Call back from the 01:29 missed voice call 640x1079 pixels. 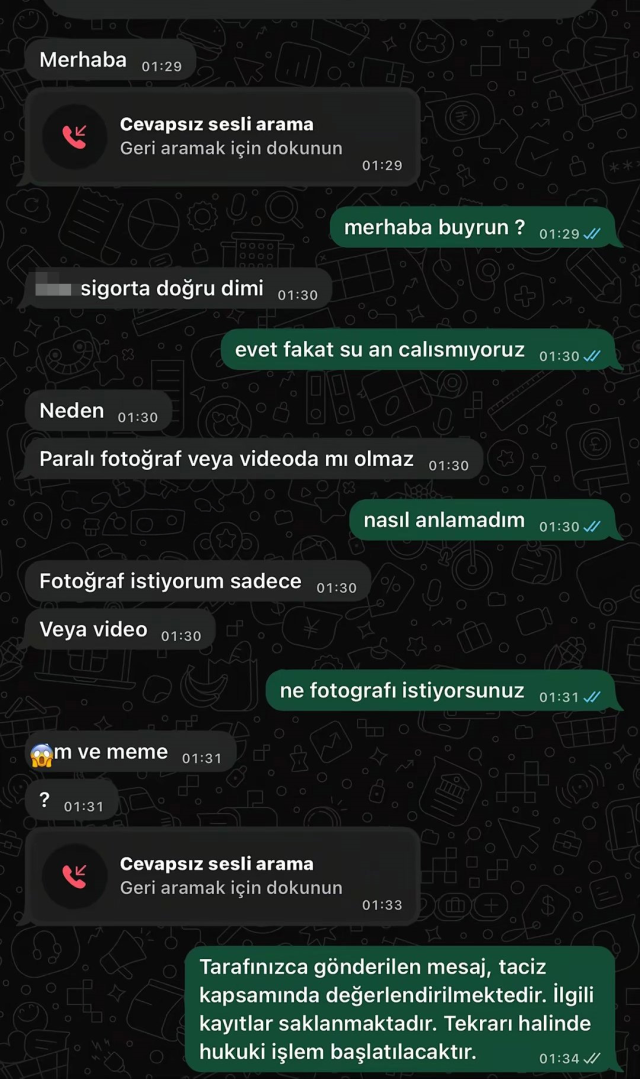221,137
